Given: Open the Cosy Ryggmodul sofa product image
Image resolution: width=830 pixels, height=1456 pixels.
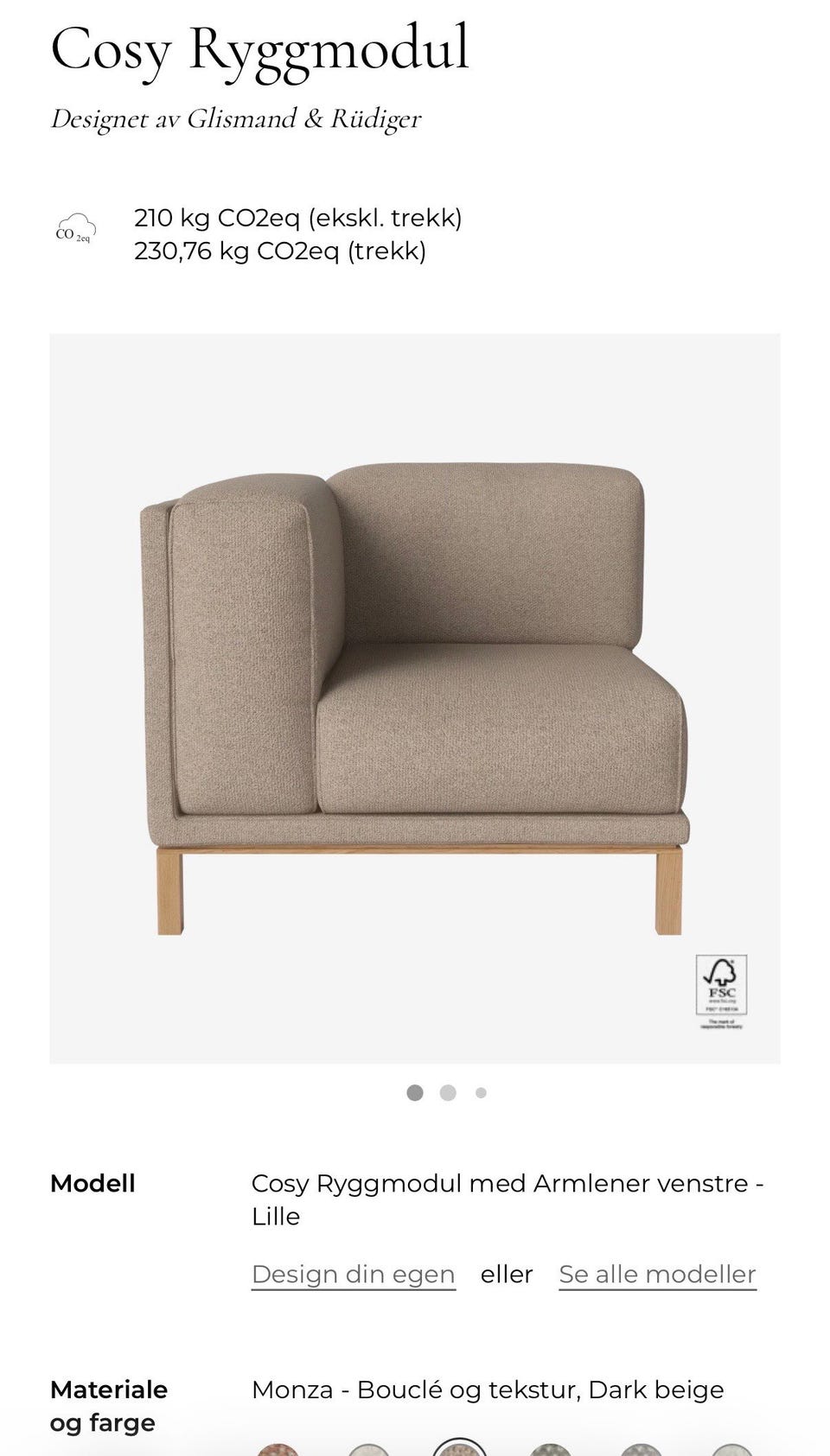Looking at the screenshot, I should click(415, 698).
